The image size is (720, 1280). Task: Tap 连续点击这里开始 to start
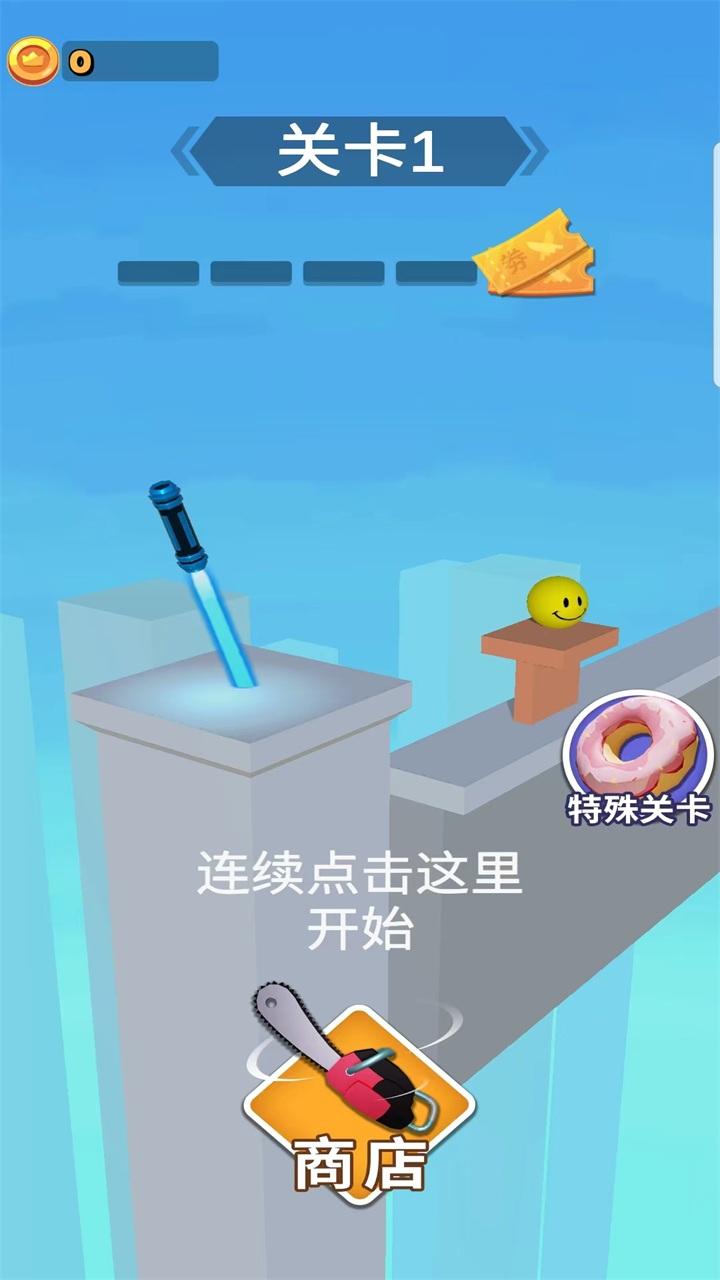[x=360, y=900]
